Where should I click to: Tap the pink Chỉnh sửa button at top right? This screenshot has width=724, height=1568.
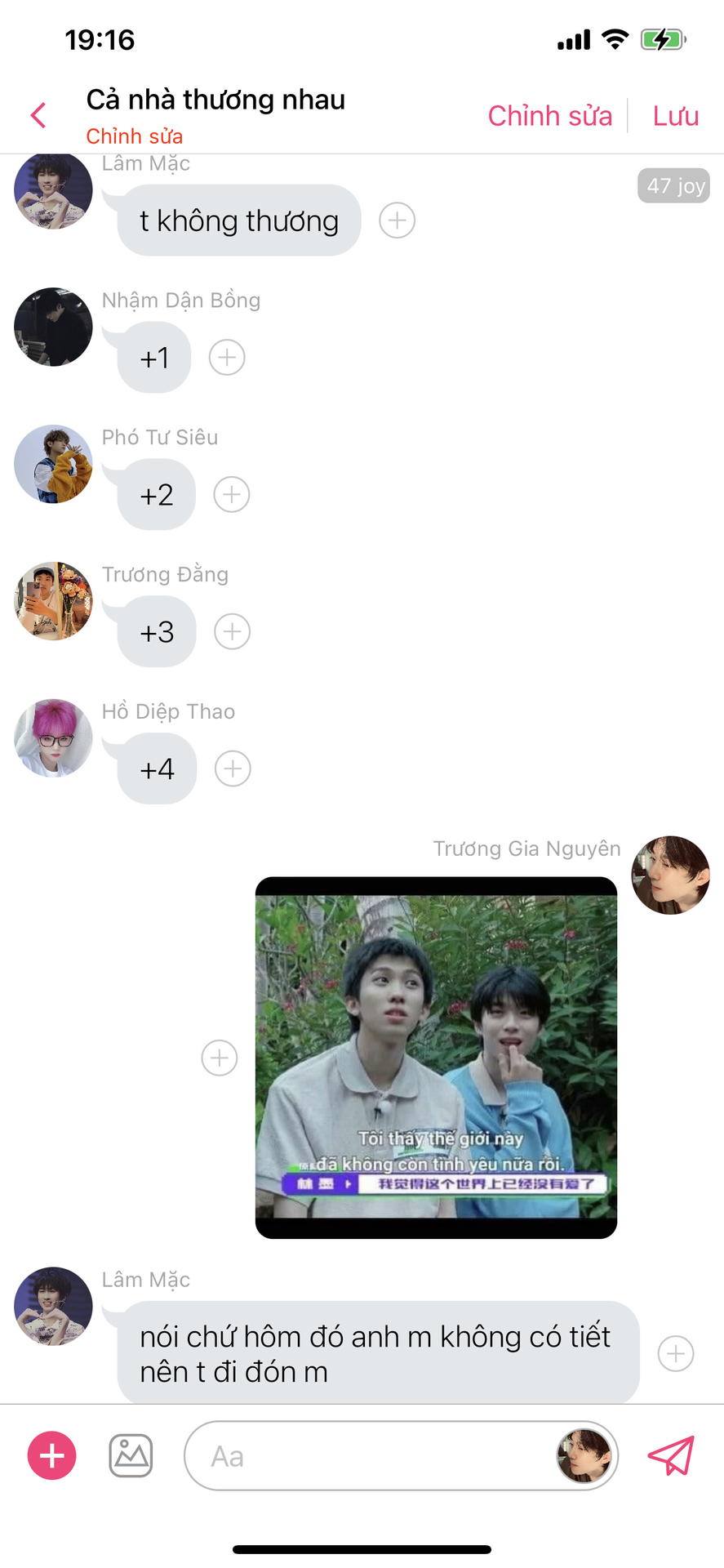(x=549, y=116)
